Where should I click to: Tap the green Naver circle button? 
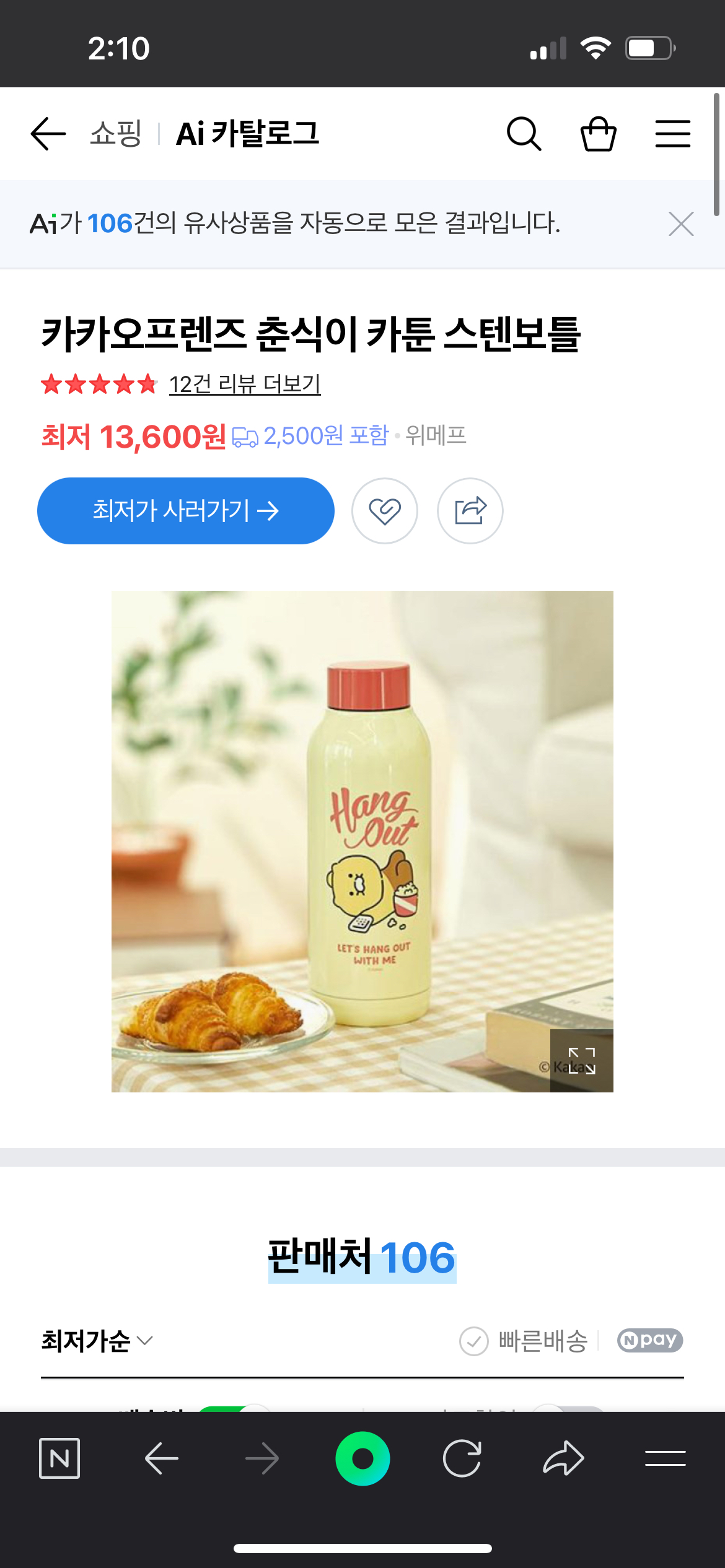362,1458
